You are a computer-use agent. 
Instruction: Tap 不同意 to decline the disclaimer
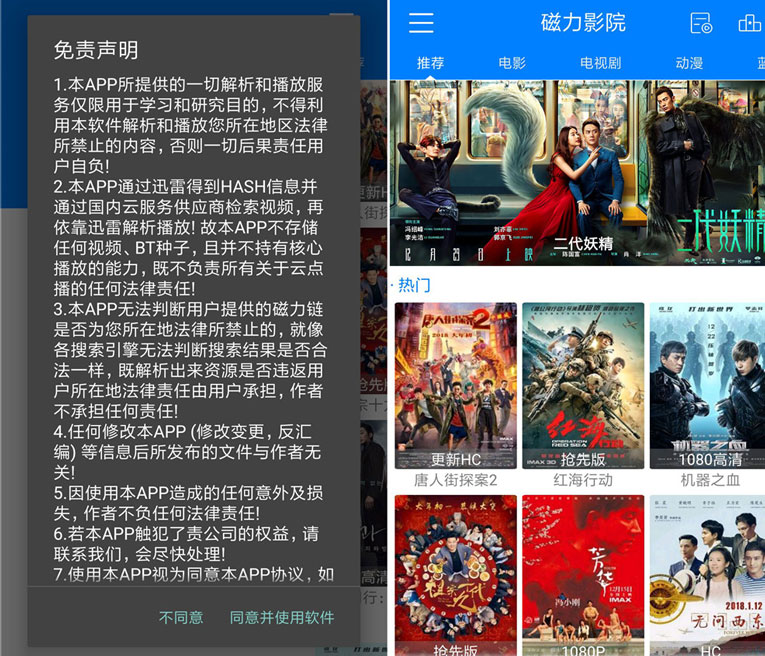tap(181, 617)
